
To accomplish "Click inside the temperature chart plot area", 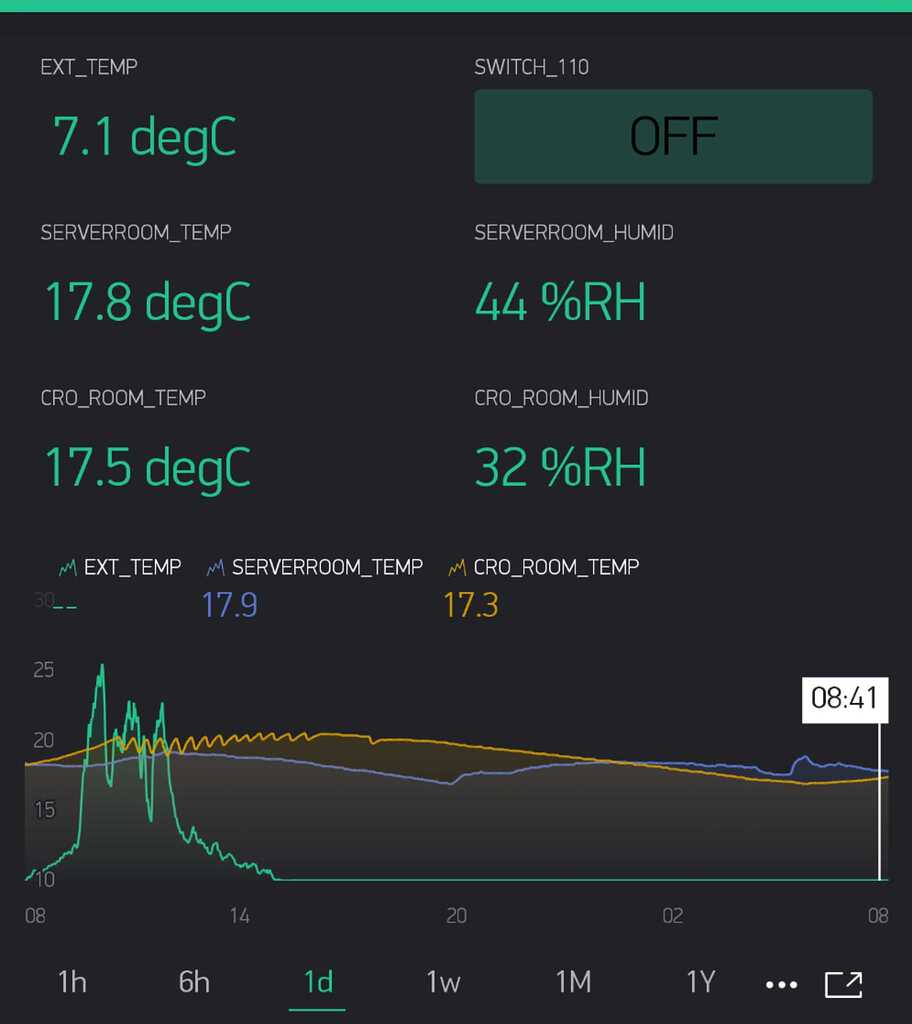I will [450, 790].
